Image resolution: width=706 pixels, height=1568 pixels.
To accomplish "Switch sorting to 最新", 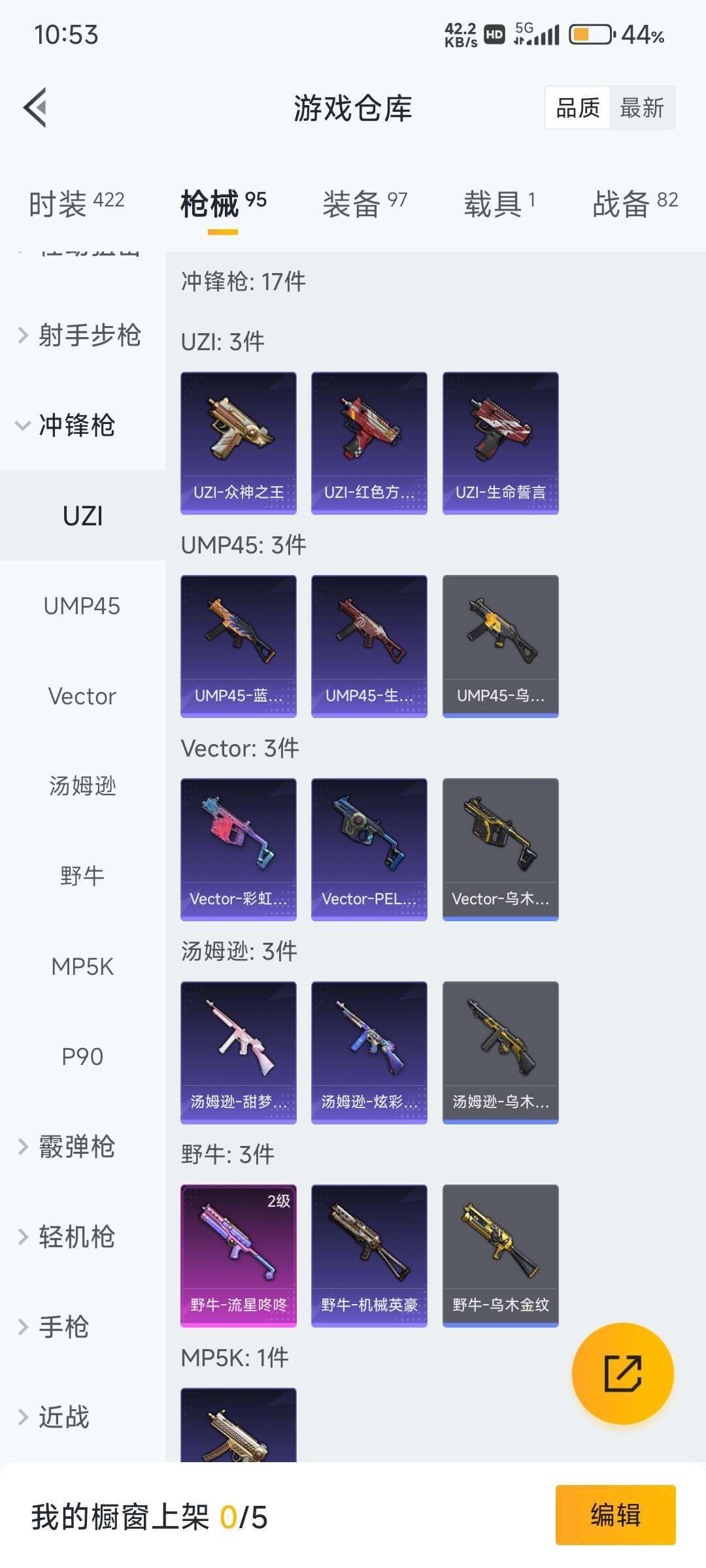I will [x=642, y=106].
